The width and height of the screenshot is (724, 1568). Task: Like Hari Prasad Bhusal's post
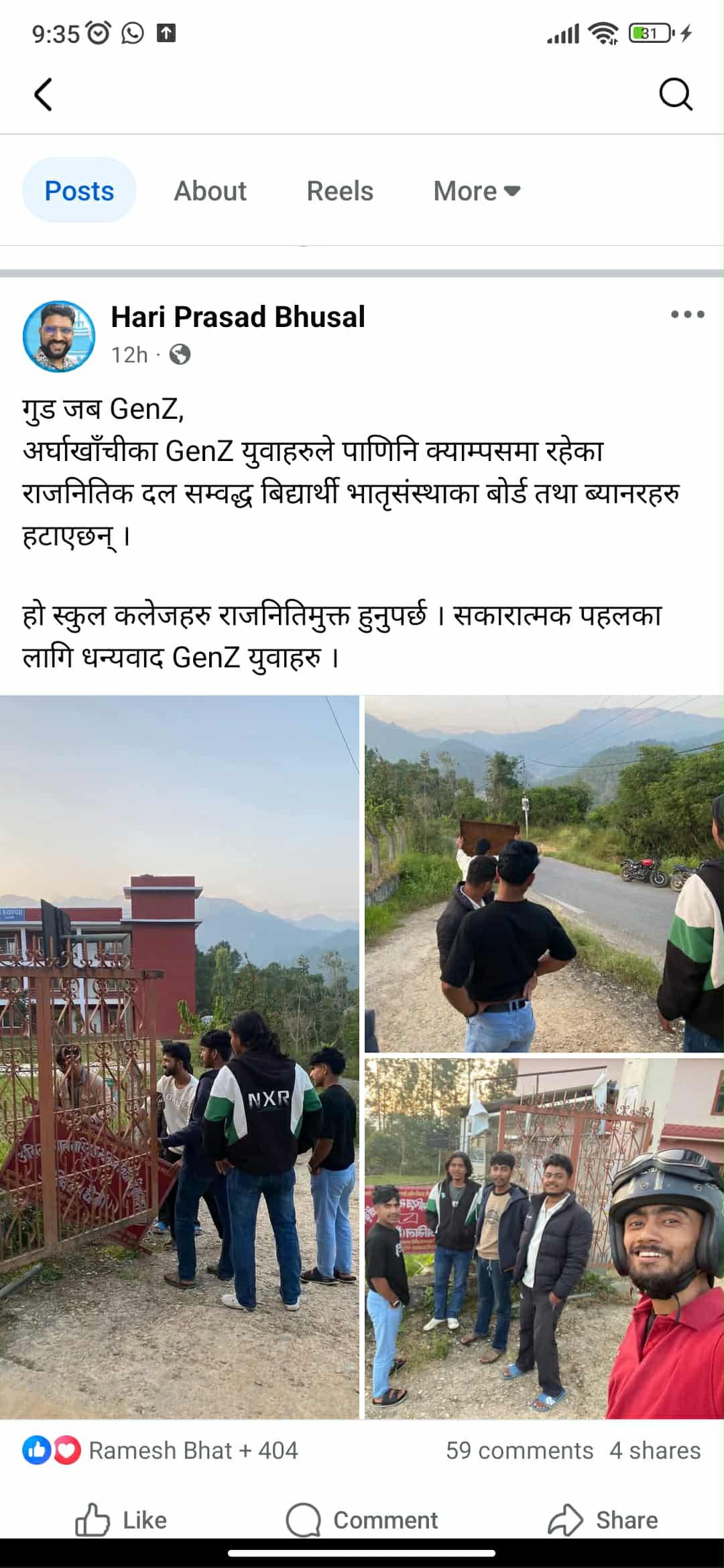tap(121, 1520)
